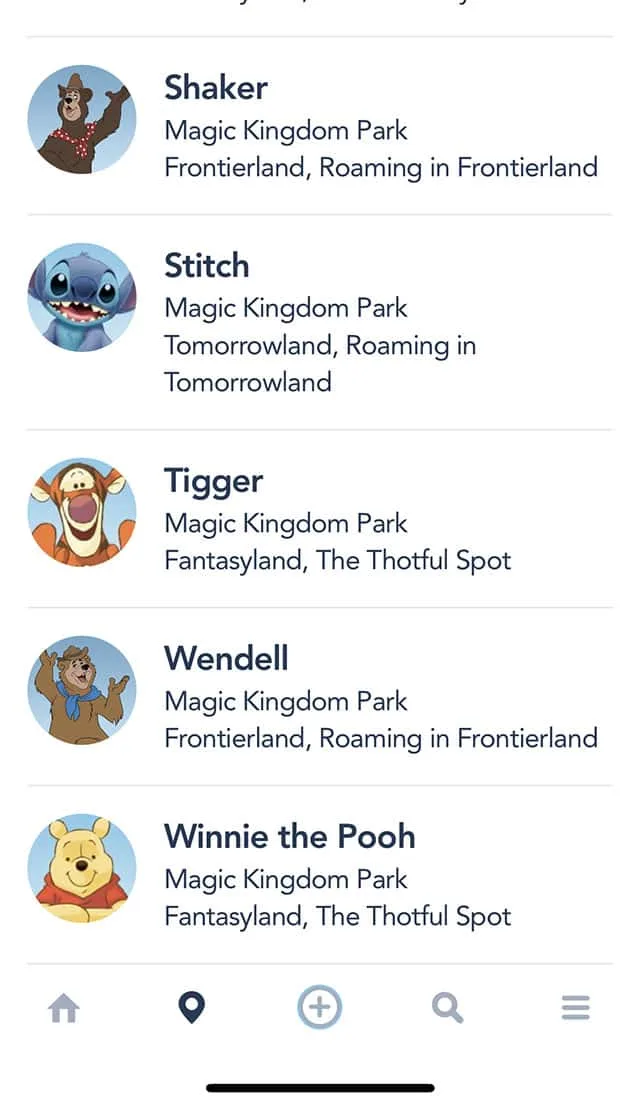The width and height of the screenshot is (640, 1106).
Task: Open Shaker character details
Action: pos(320,126)
